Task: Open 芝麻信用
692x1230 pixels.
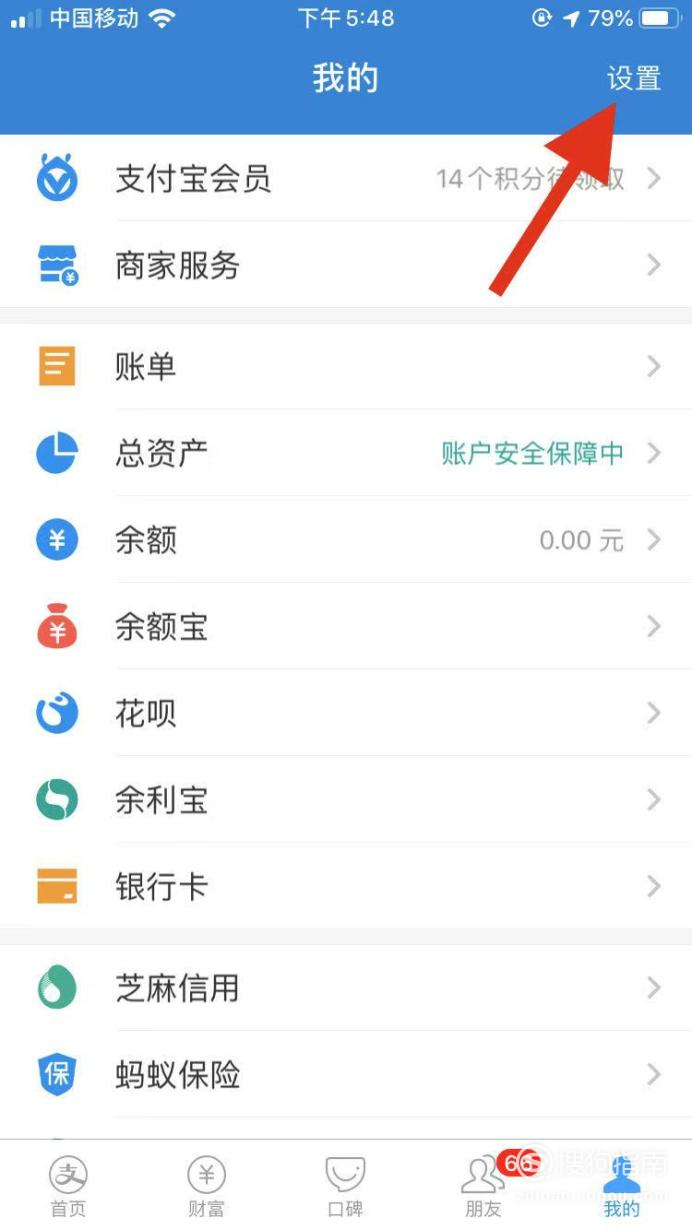Action: (x=346, y=988)
